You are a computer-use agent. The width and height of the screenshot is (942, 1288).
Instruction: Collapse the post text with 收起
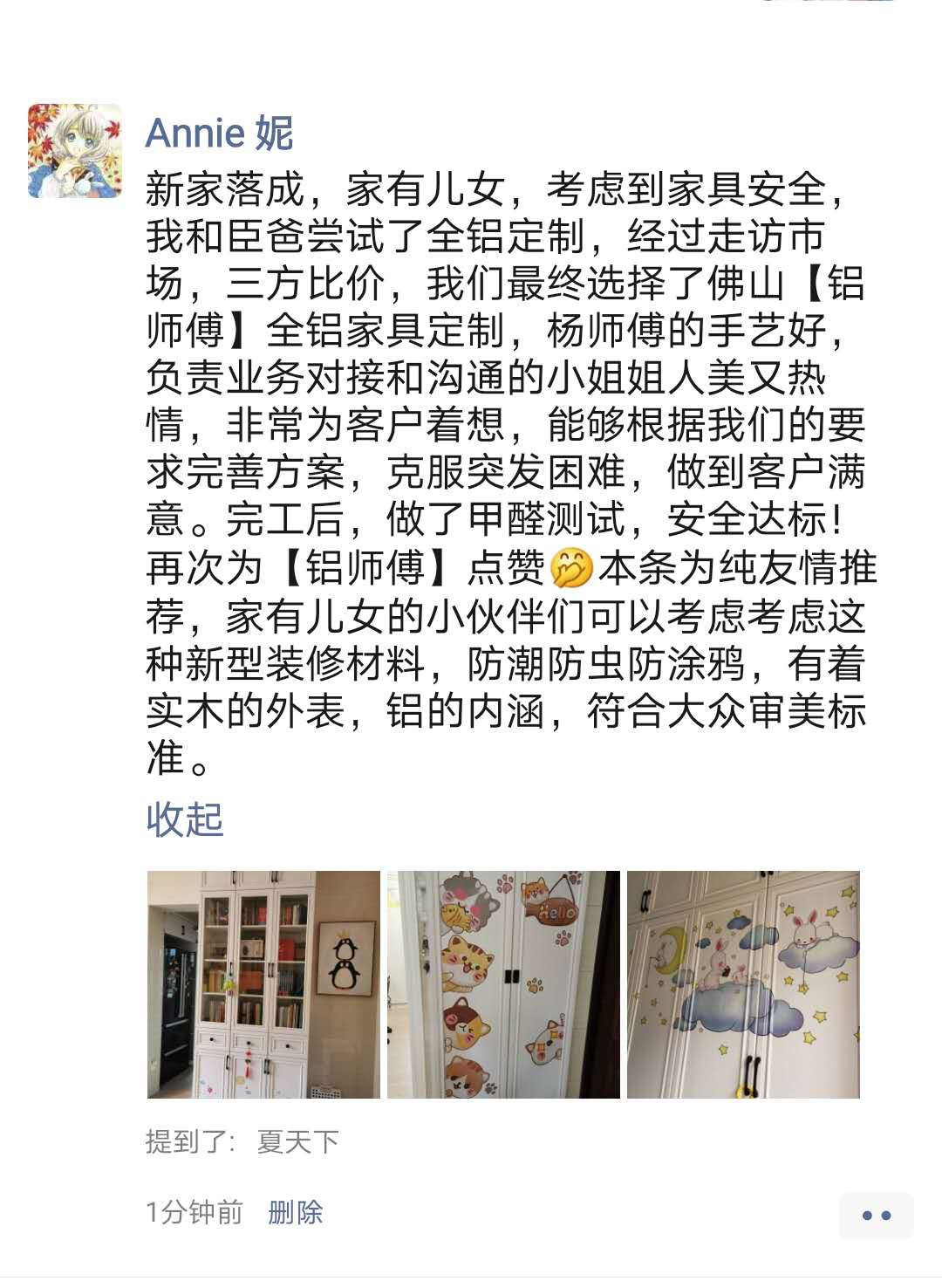pyautogui.click(x=185, y=819)
